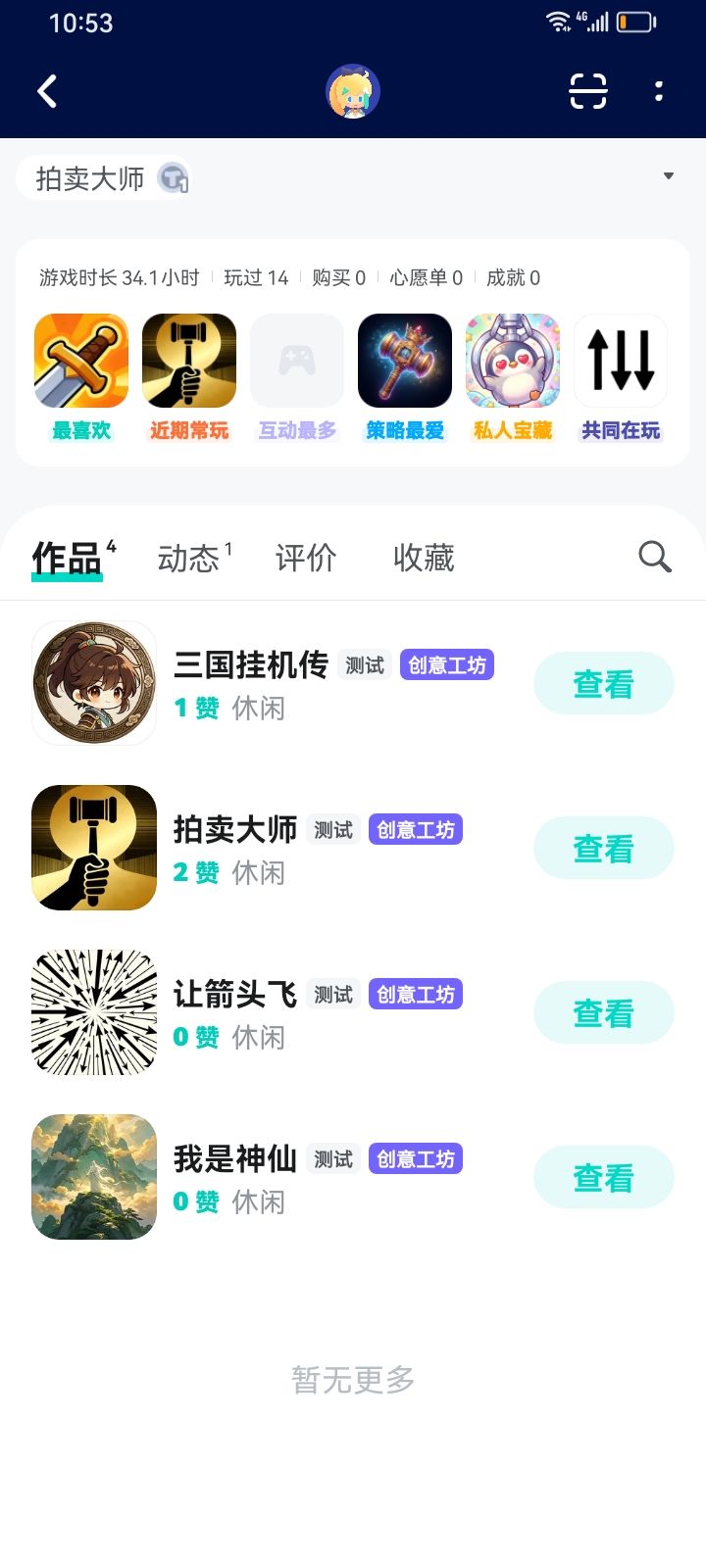Tap the search magnifier icon
The height and width of the screenshot is (1568, 706).
(x=653, y=557)
